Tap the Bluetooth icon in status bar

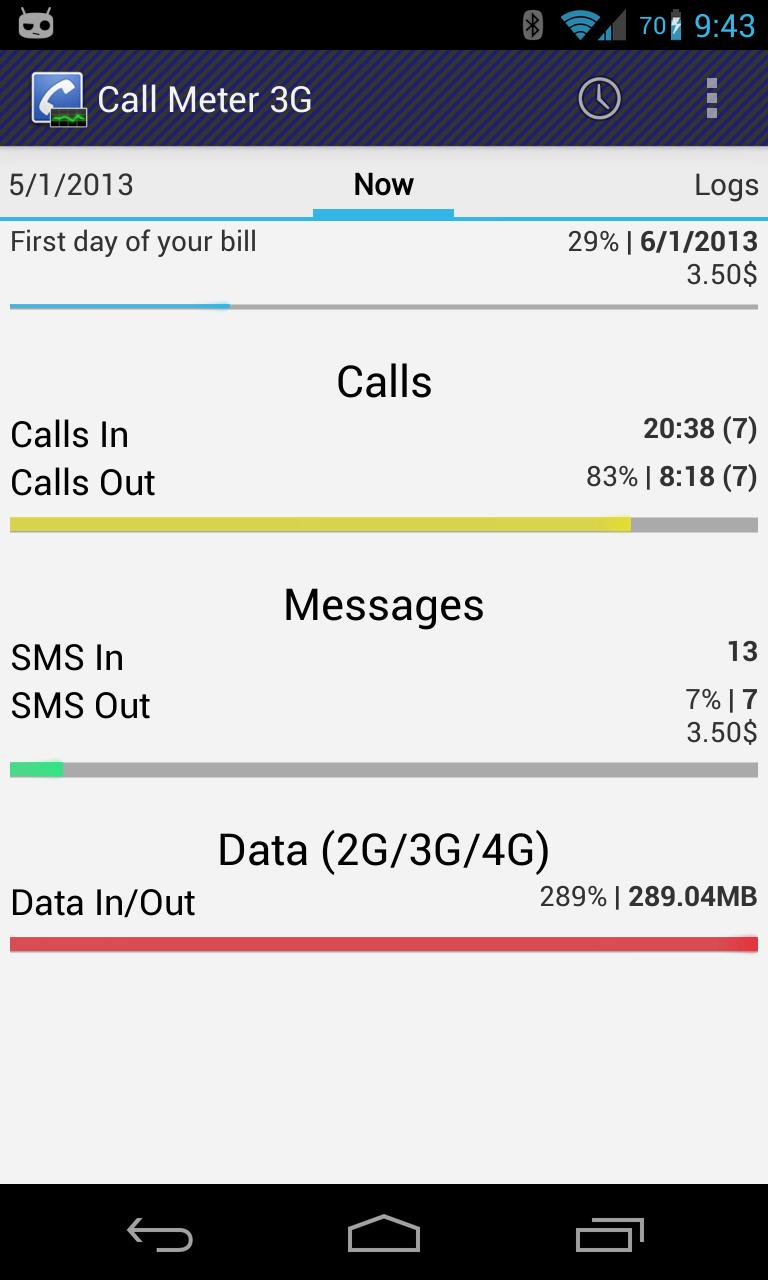pyautogui.click(x=535, y=24)
